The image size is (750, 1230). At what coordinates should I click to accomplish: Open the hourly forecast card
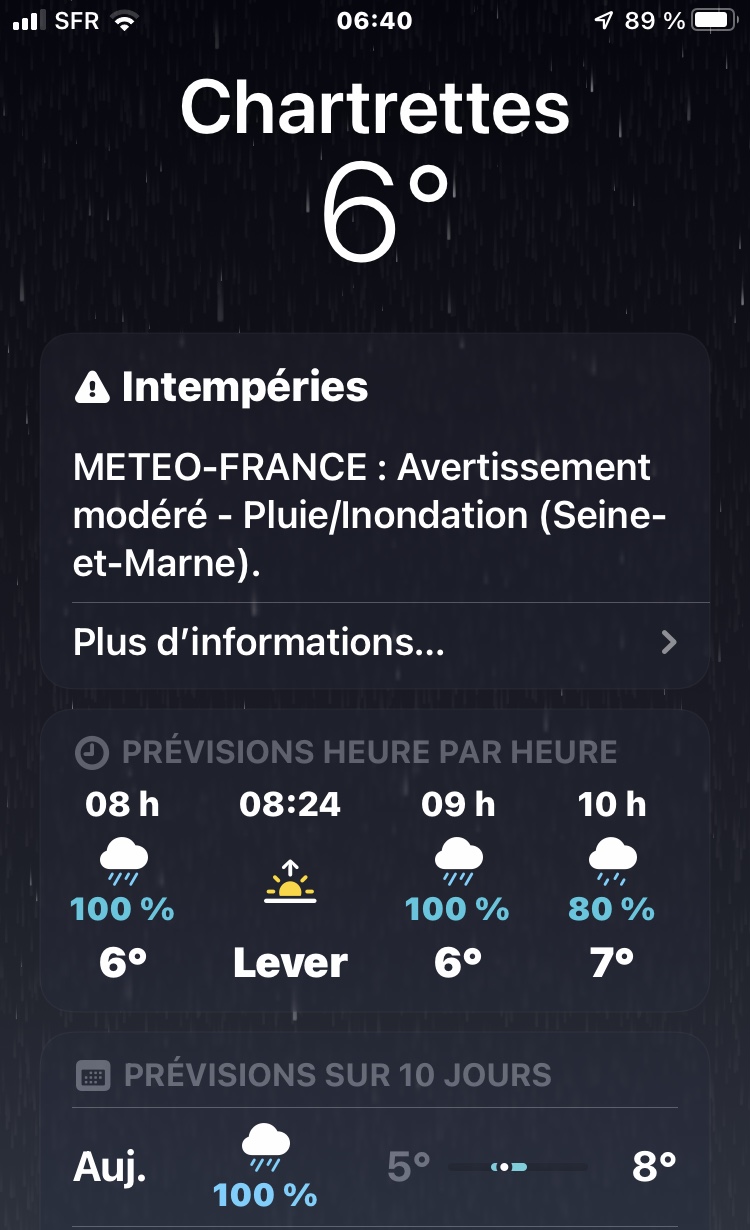(375, 861)
